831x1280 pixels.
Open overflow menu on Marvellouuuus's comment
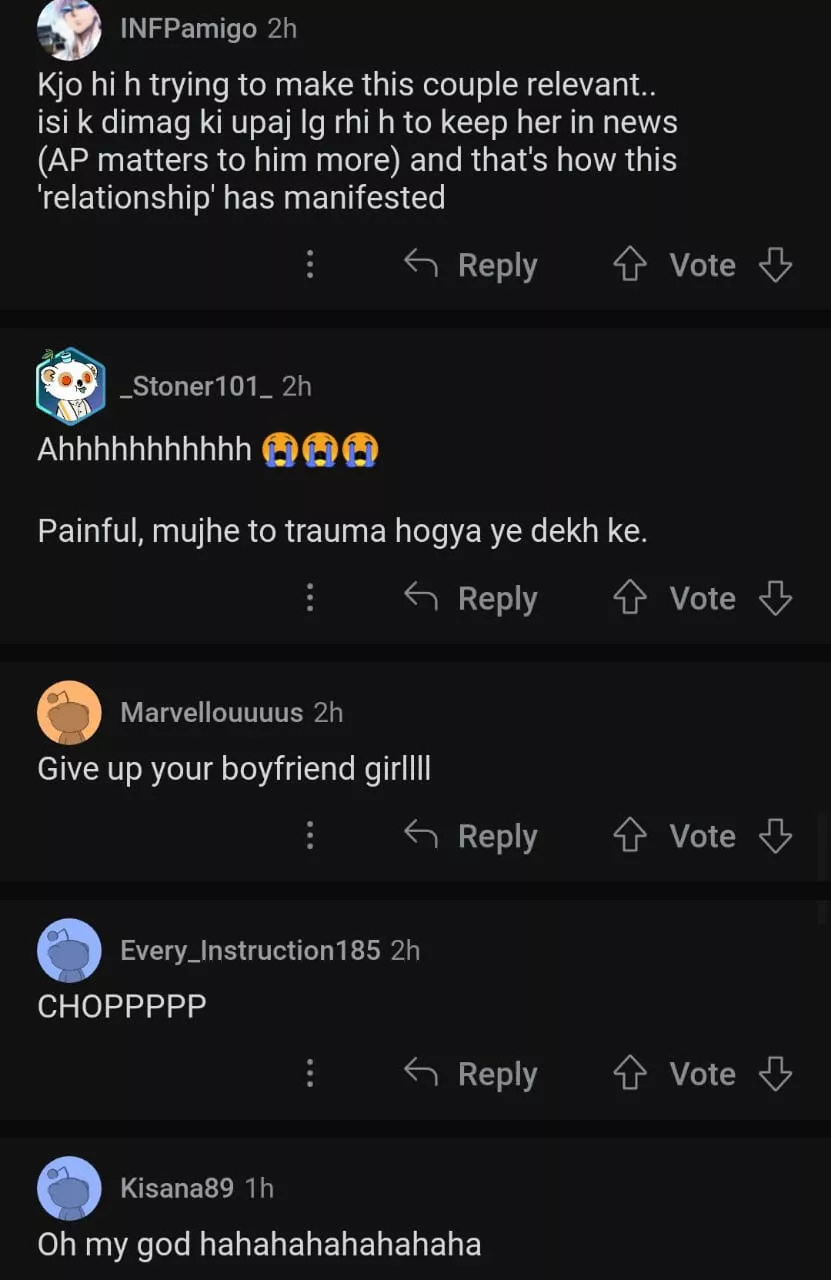coord(310,836)
